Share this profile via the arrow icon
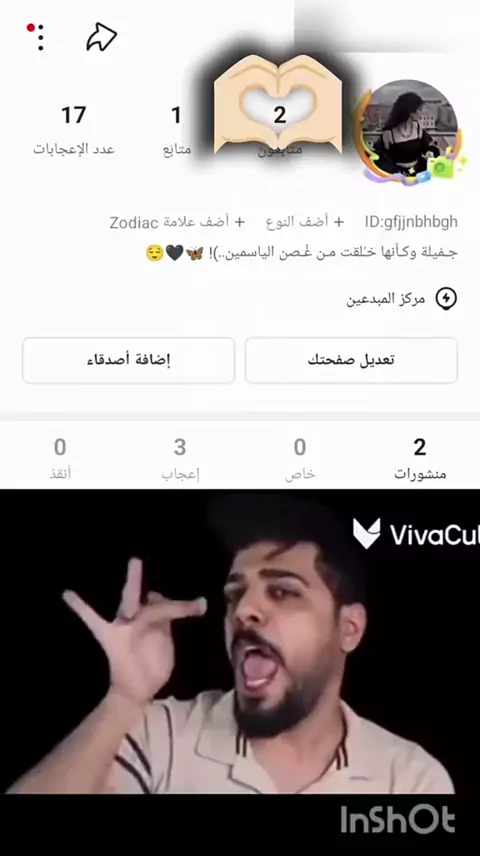The width and height of the screenshot is (480, 856). click(102, 37)
